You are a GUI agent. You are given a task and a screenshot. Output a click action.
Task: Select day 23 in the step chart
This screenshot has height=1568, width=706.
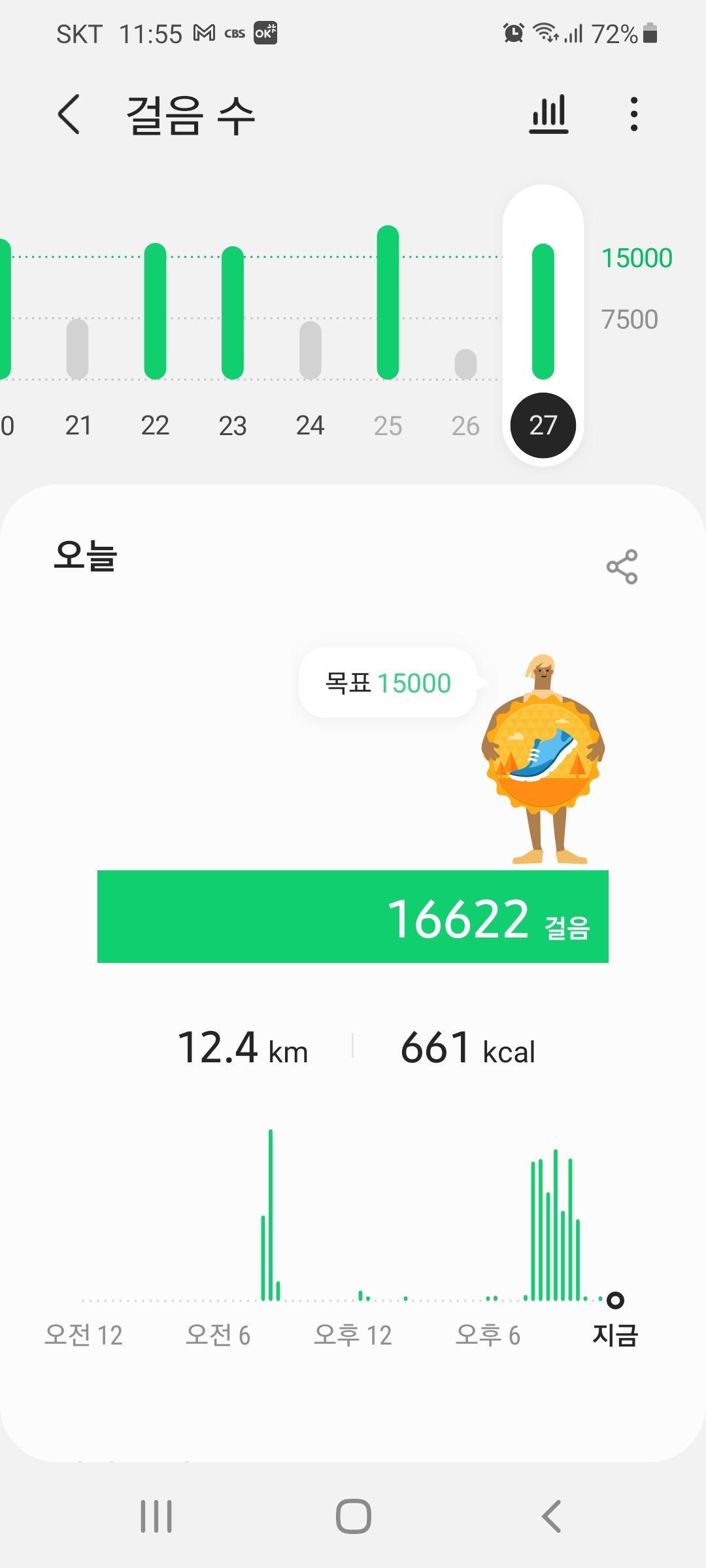pos(233,425)
